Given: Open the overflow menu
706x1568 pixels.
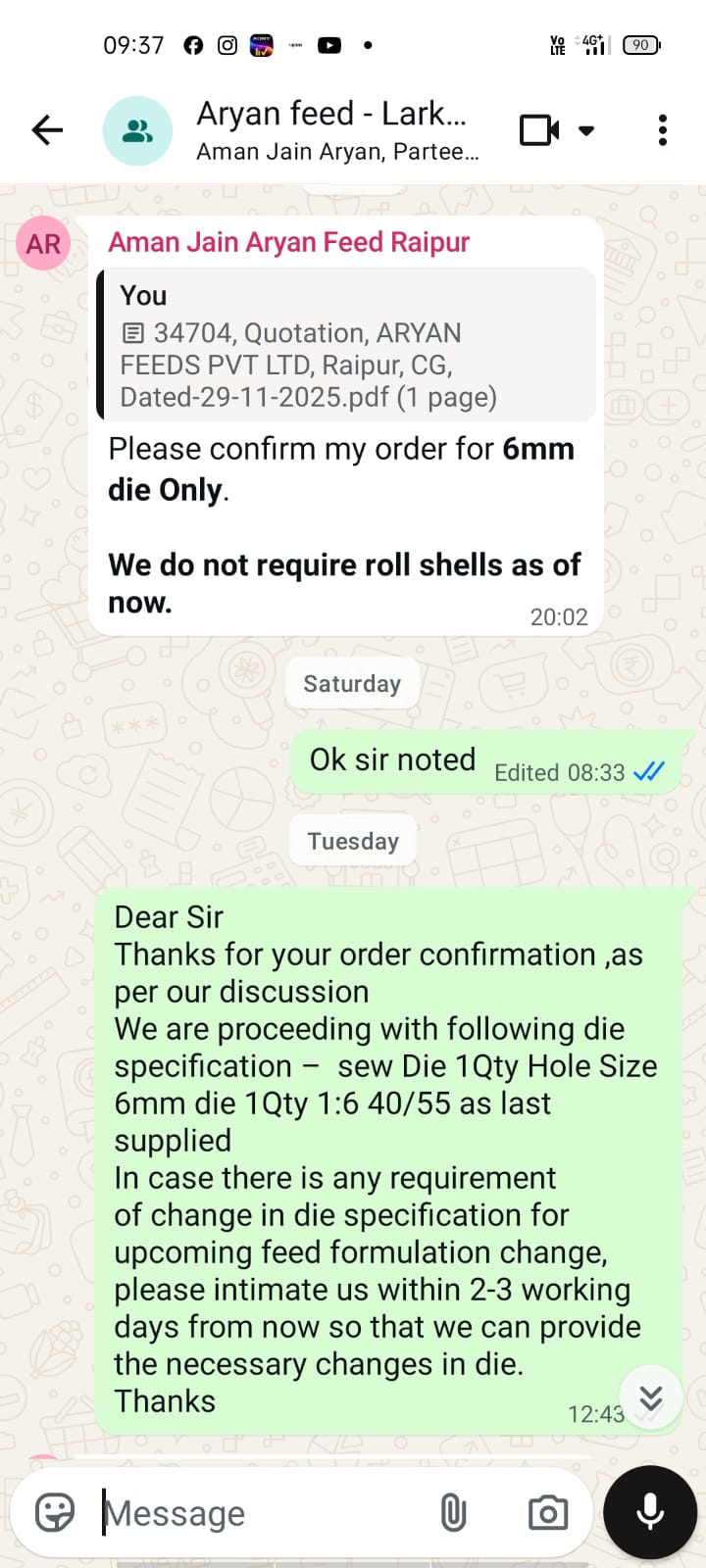Looking at the screenshot, I should coord(663,129).
